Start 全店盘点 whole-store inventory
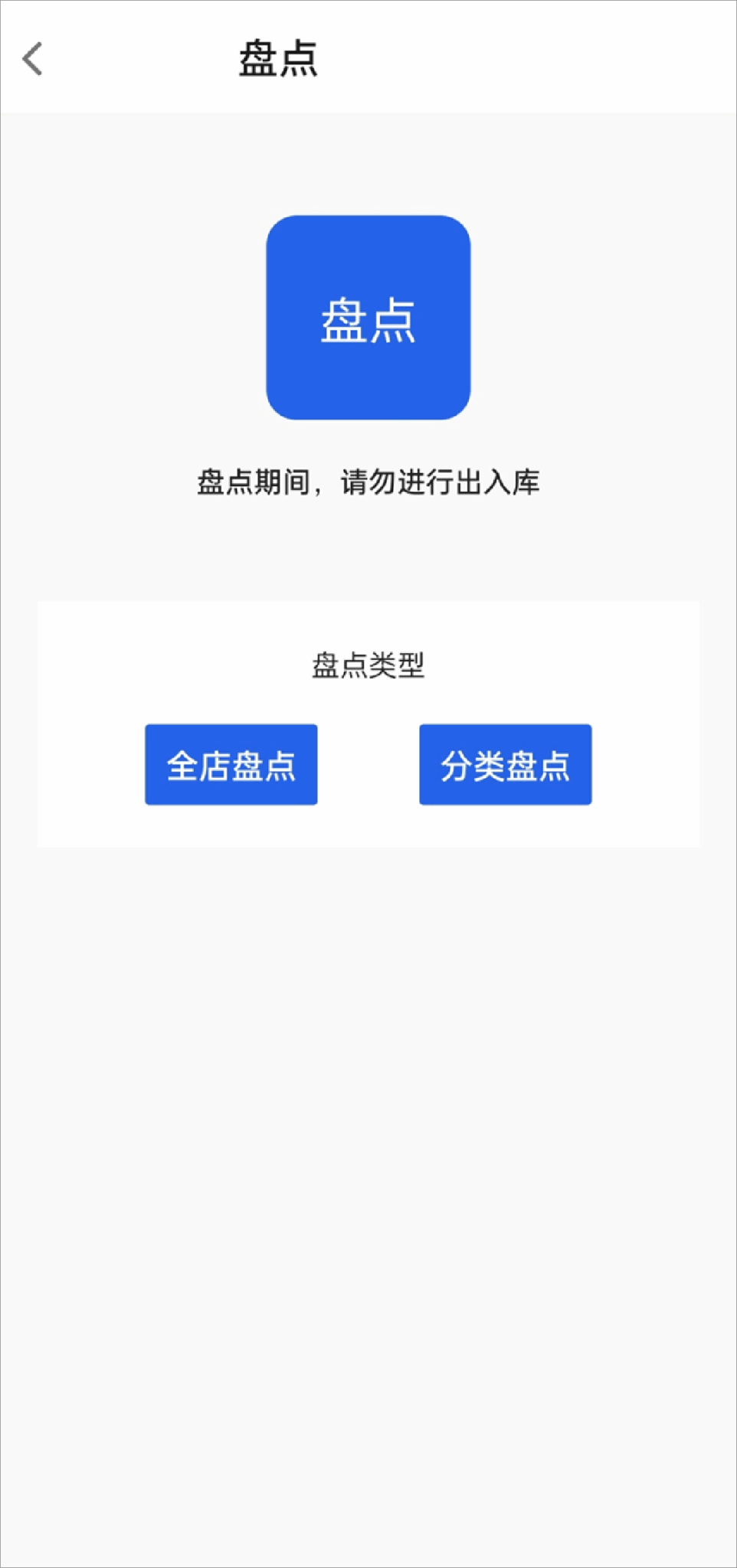The width and height of the screenshot is (737, 1568). (x=231, y=764)
